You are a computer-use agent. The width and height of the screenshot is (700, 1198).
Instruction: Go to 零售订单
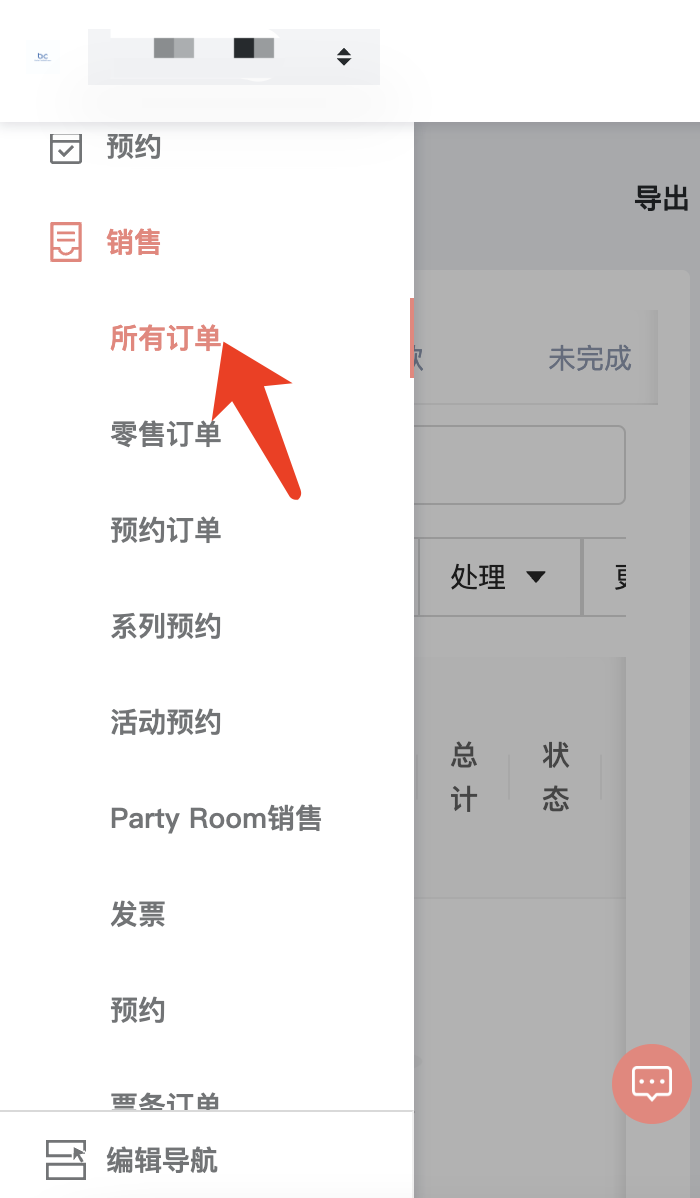[x=165, y=434]
